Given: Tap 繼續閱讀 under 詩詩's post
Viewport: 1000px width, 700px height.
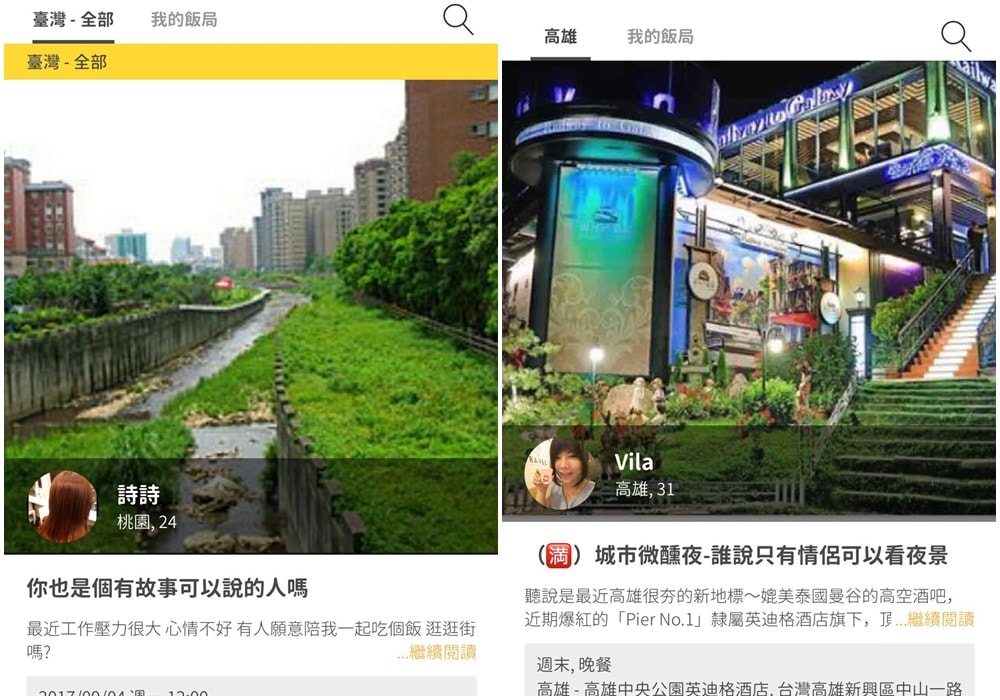Looking at the screenshot, I should (x=437, y=653).
